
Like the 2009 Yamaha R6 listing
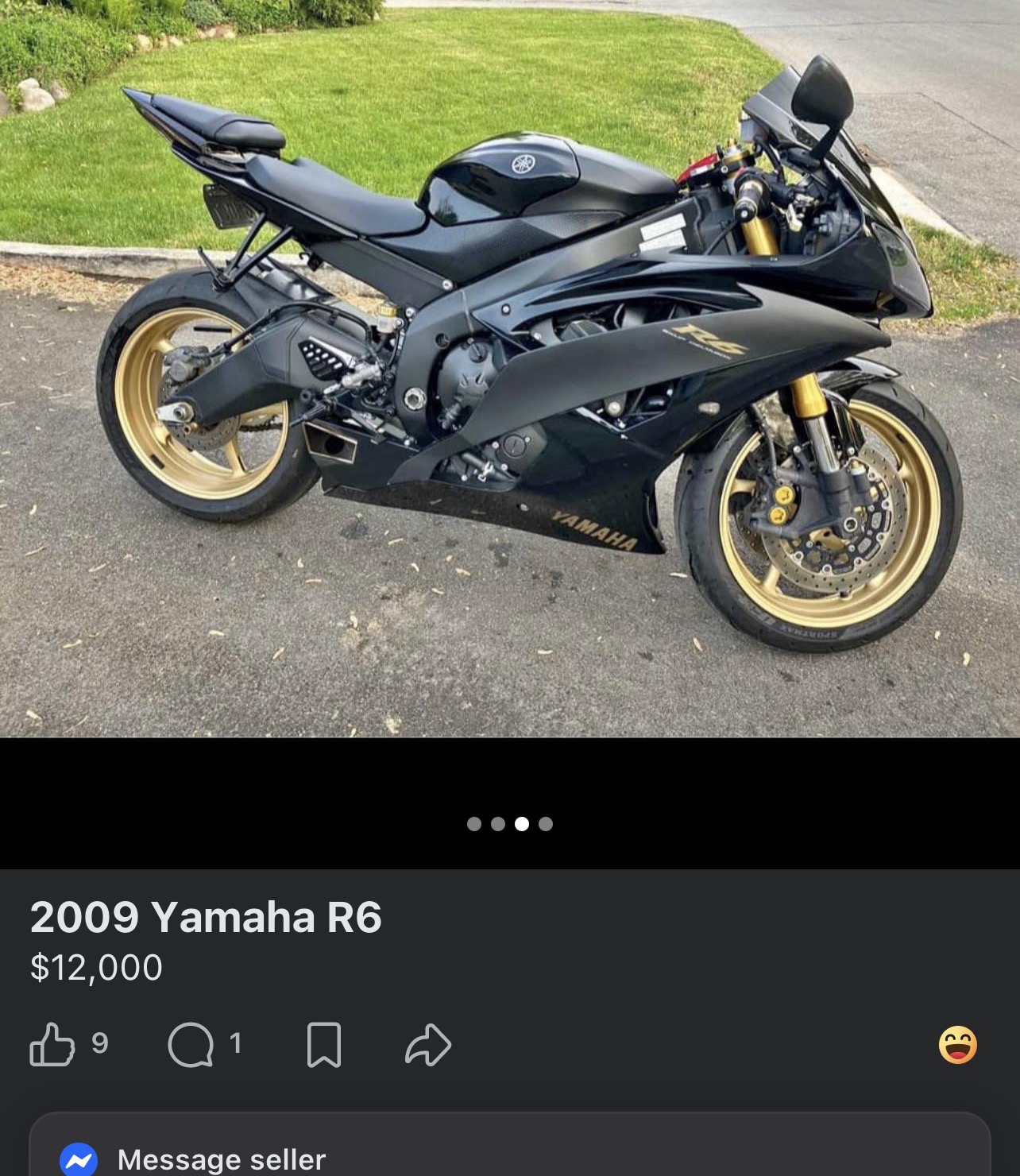52,1043
